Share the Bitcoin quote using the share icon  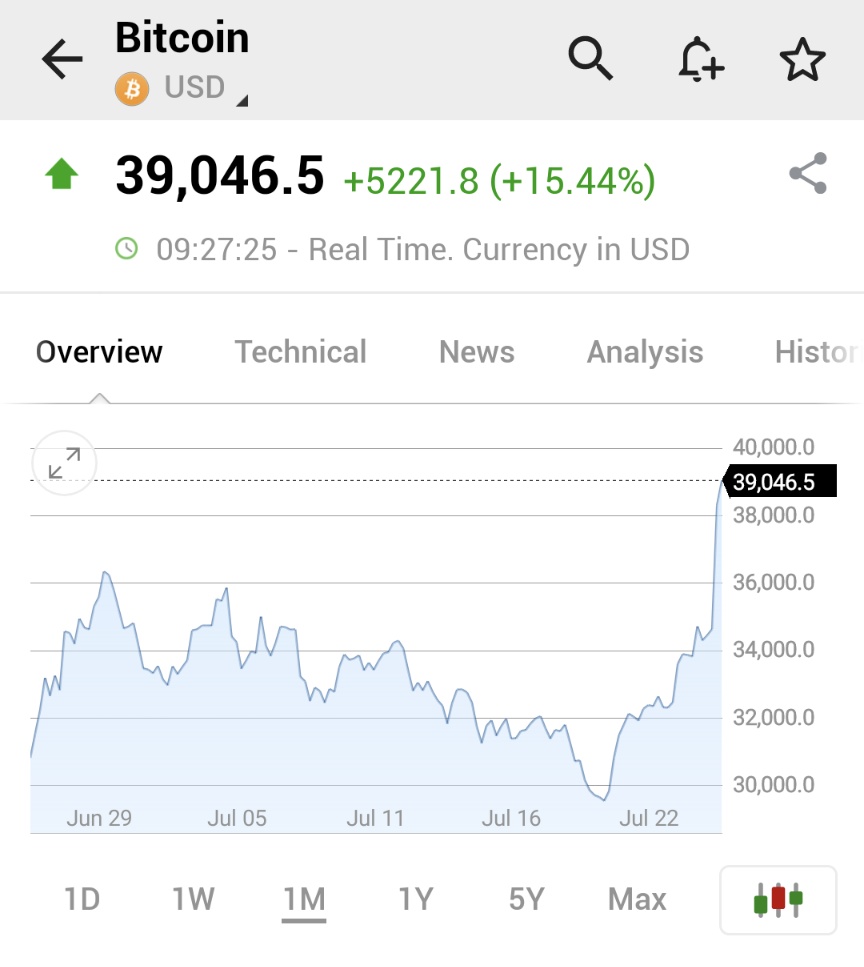click(x=806, y=173)
